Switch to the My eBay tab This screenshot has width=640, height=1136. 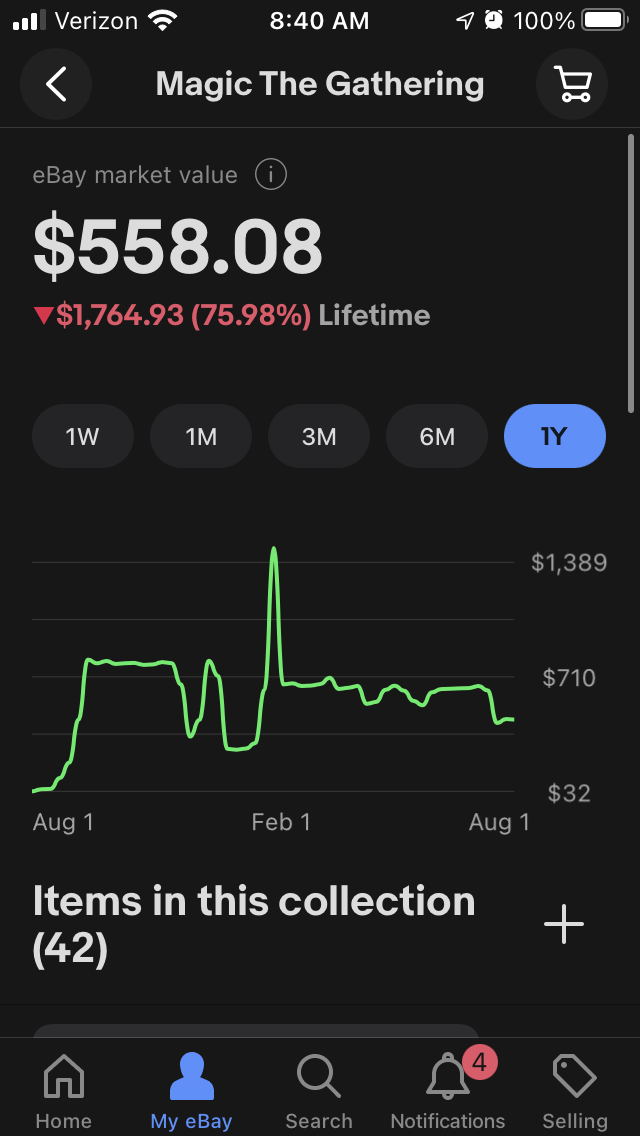coord(191,1091)
